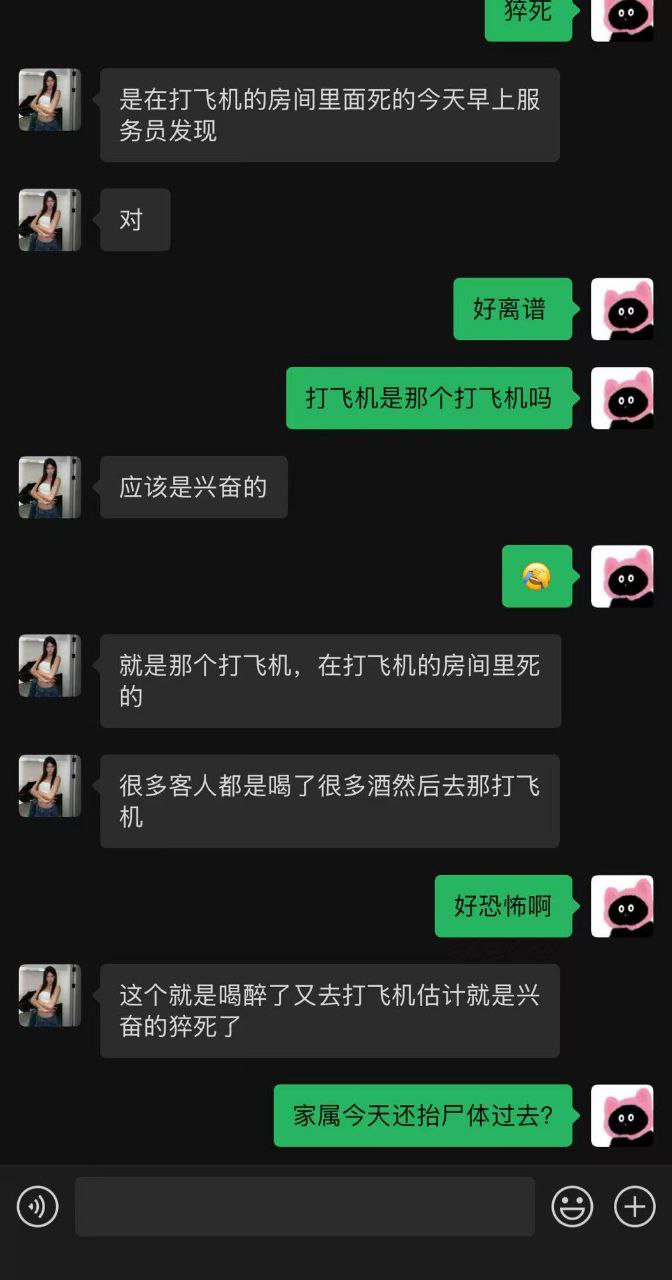Open sender avatar beside "应该是兴奋的"
Viewport: 672px width, 1280px height.
click(50, 487)
